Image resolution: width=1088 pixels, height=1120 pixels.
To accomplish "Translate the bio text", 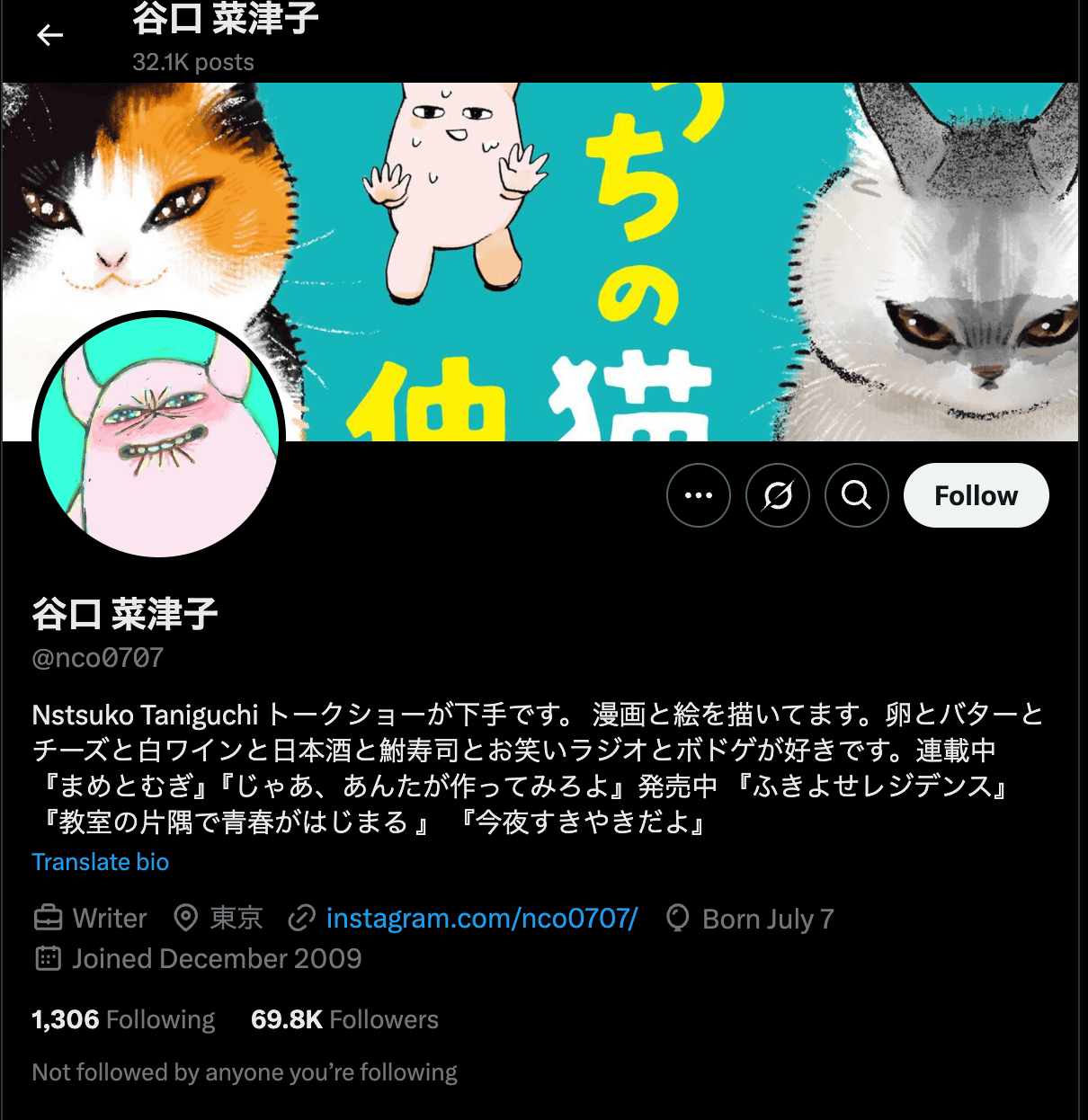I will (101, 862).
